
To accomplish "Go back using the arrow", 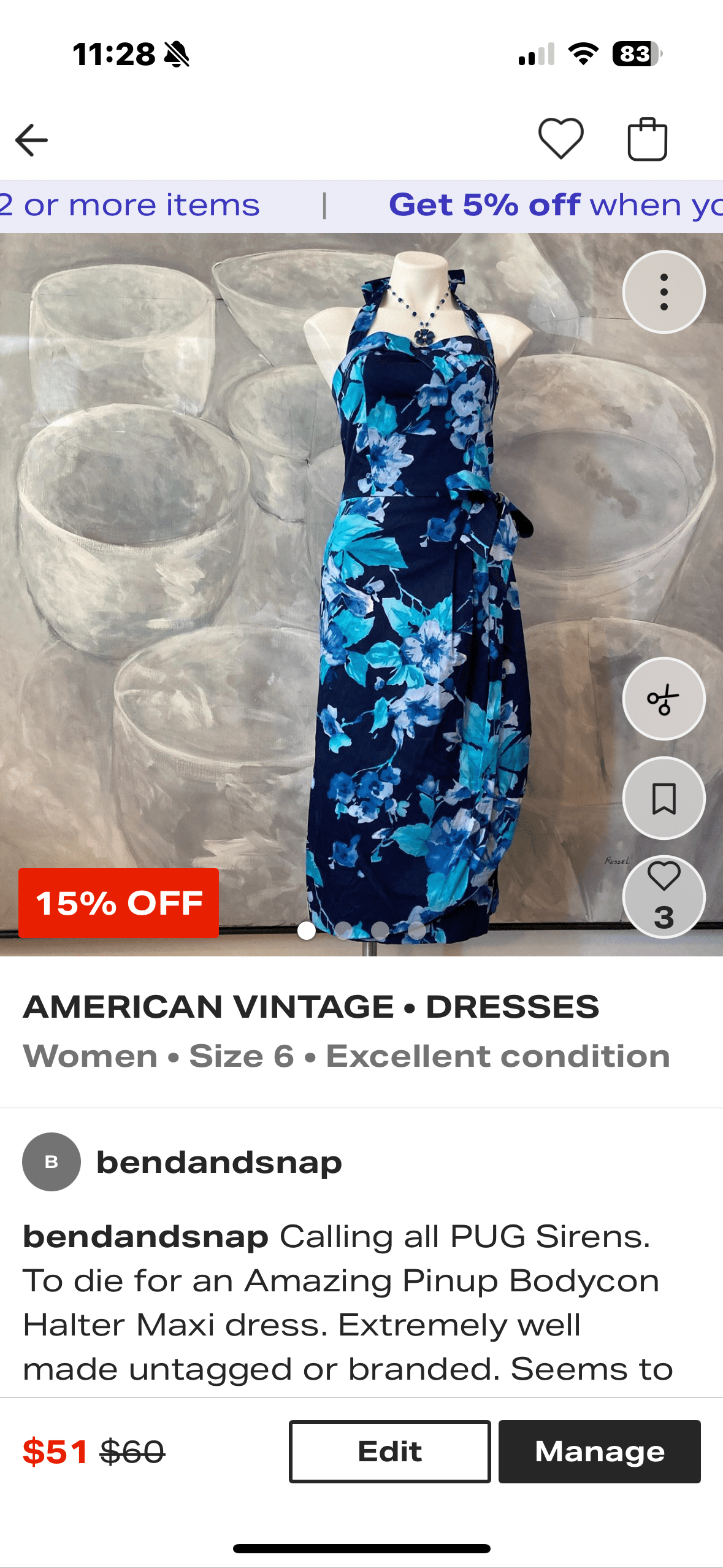I will tap(32, 140).
